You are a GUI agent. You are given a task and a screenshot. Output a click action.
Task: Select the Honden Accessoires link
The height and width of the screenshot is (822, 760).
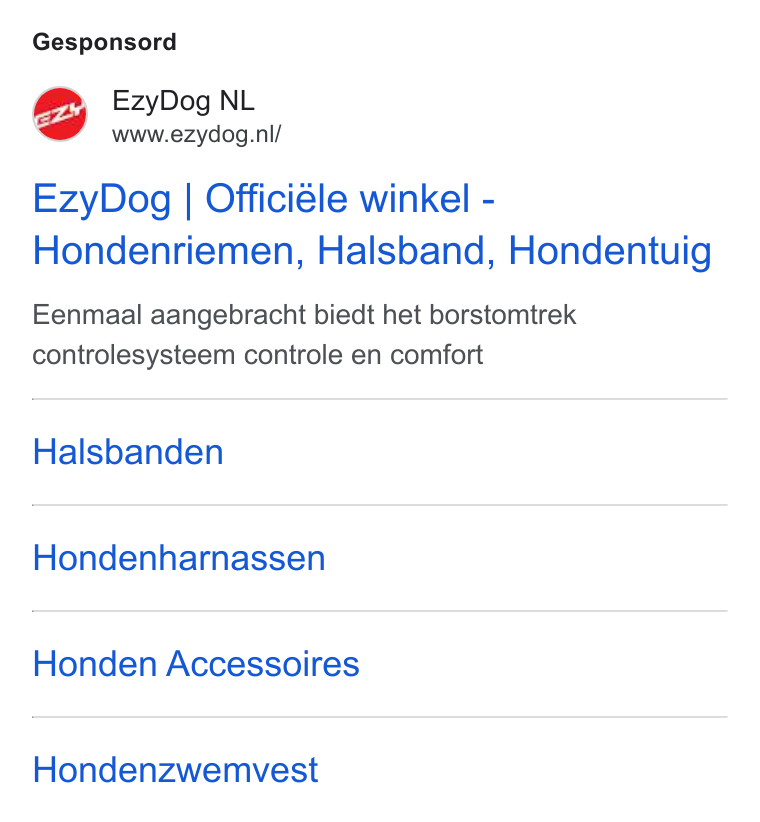(196, 664)
